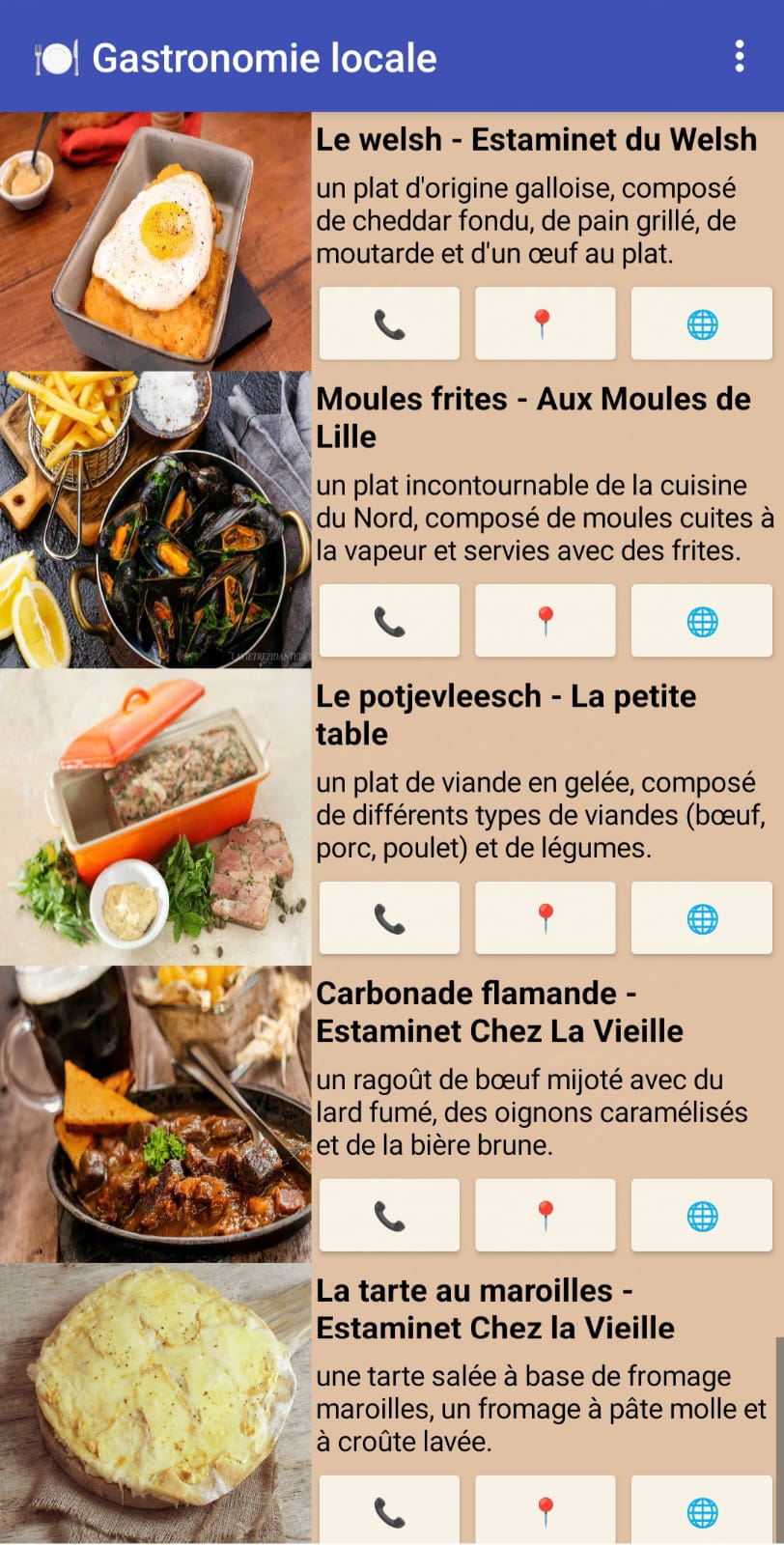Locate Aux Moules de Lille on map

point(546,621)
